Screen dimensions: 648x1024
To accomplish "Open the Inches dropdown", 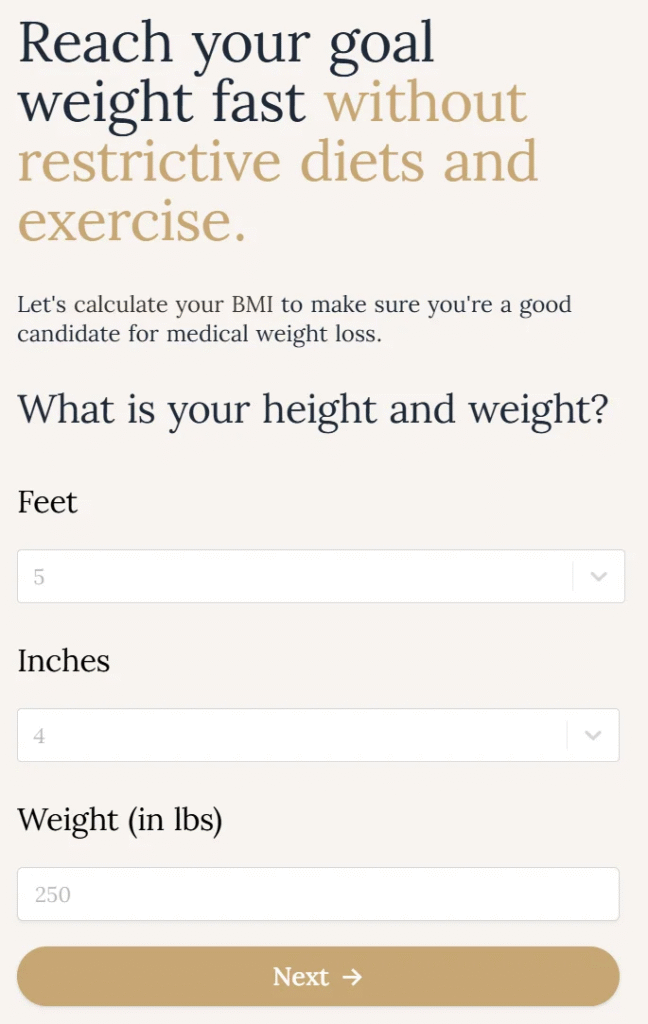I will pos(318,735).
